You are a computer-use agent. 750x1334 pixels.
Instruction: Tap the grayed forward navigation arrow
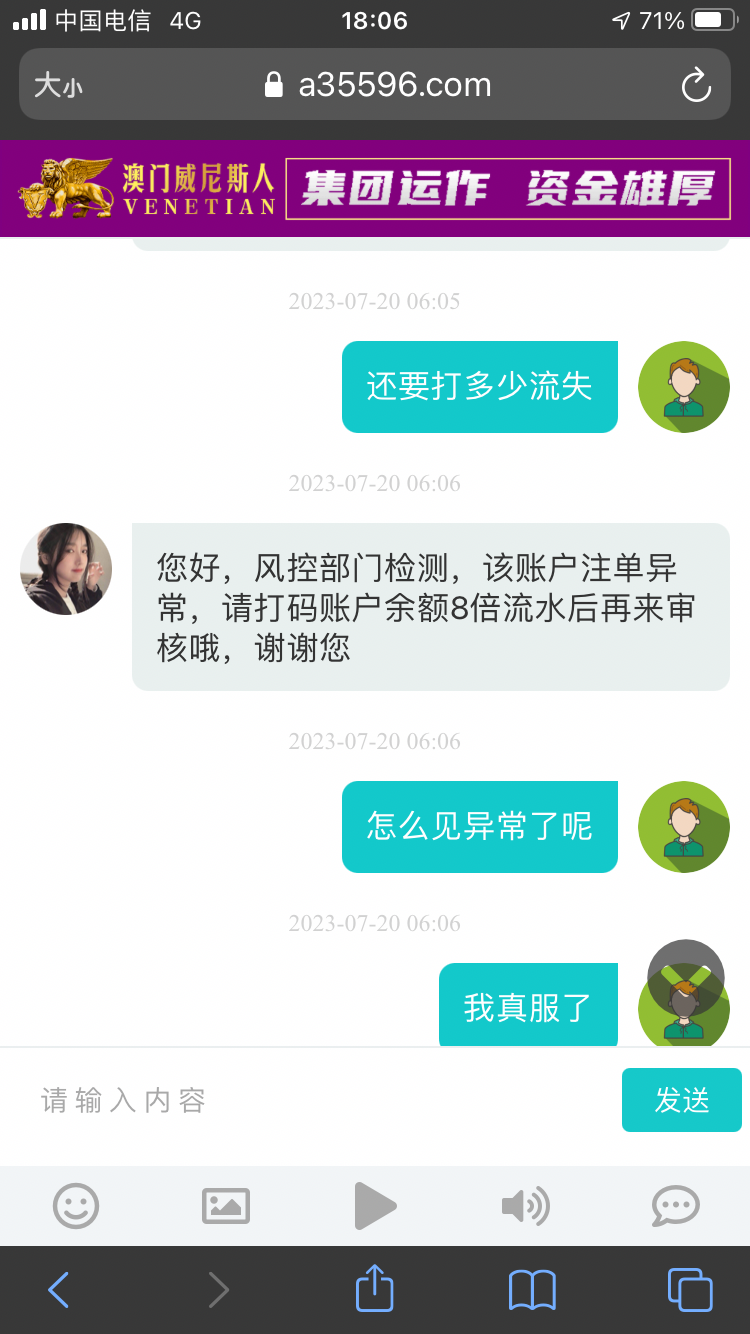(219, 1289)
